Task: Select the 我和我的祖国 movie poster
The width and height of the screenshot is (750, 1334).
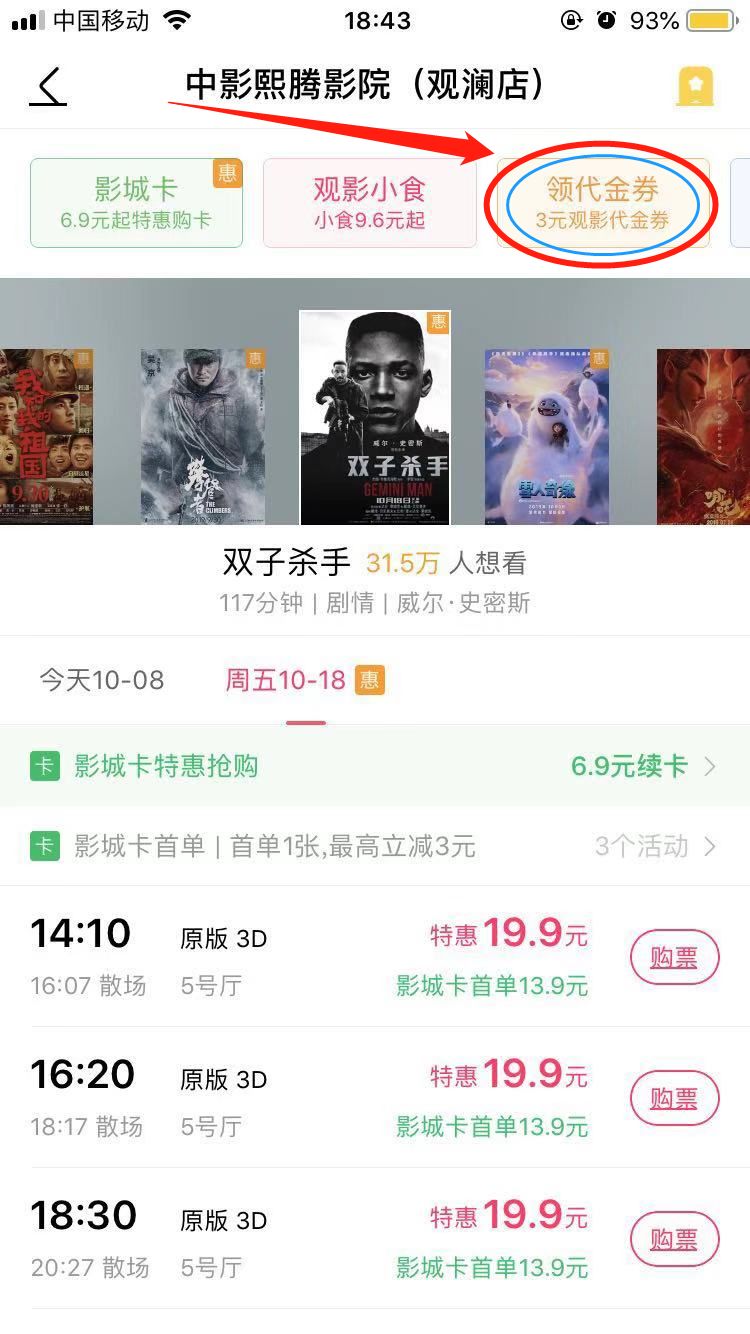Action: point(45,436)
